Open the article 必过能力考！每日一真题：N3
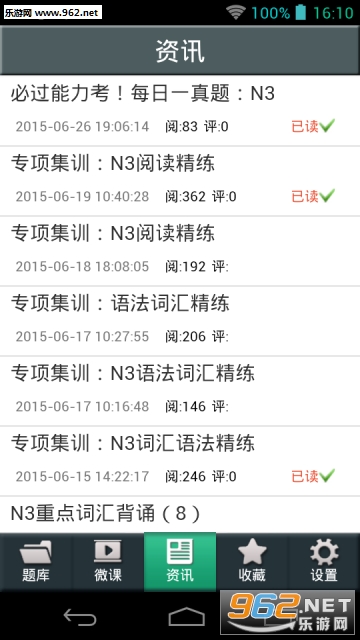This screenshot has width=360, height=640. pyautogui.click(x=180, y=111)
